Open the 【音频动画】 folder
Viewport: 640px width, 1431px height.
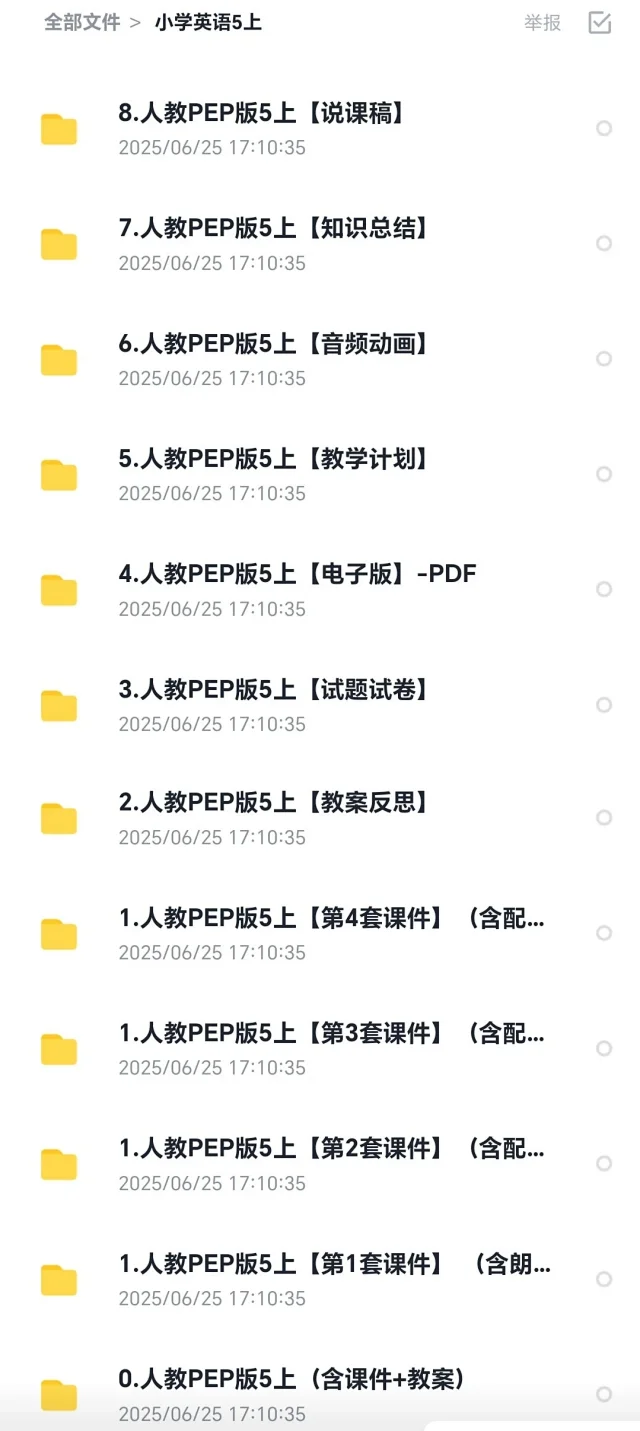320,359
